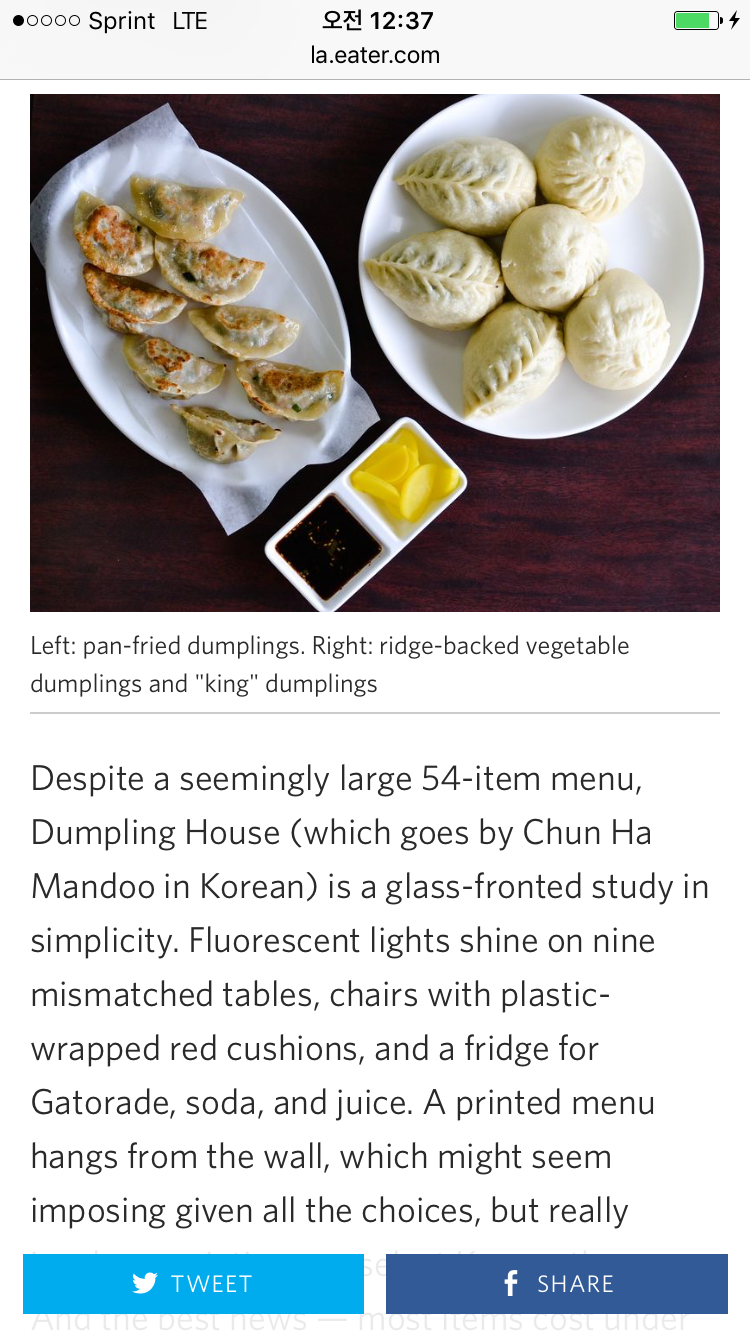The width and height of the screenshot is (750, 1334).
Task: Tap the la.eater.com address bar
Action: click(x=375, y=55)
